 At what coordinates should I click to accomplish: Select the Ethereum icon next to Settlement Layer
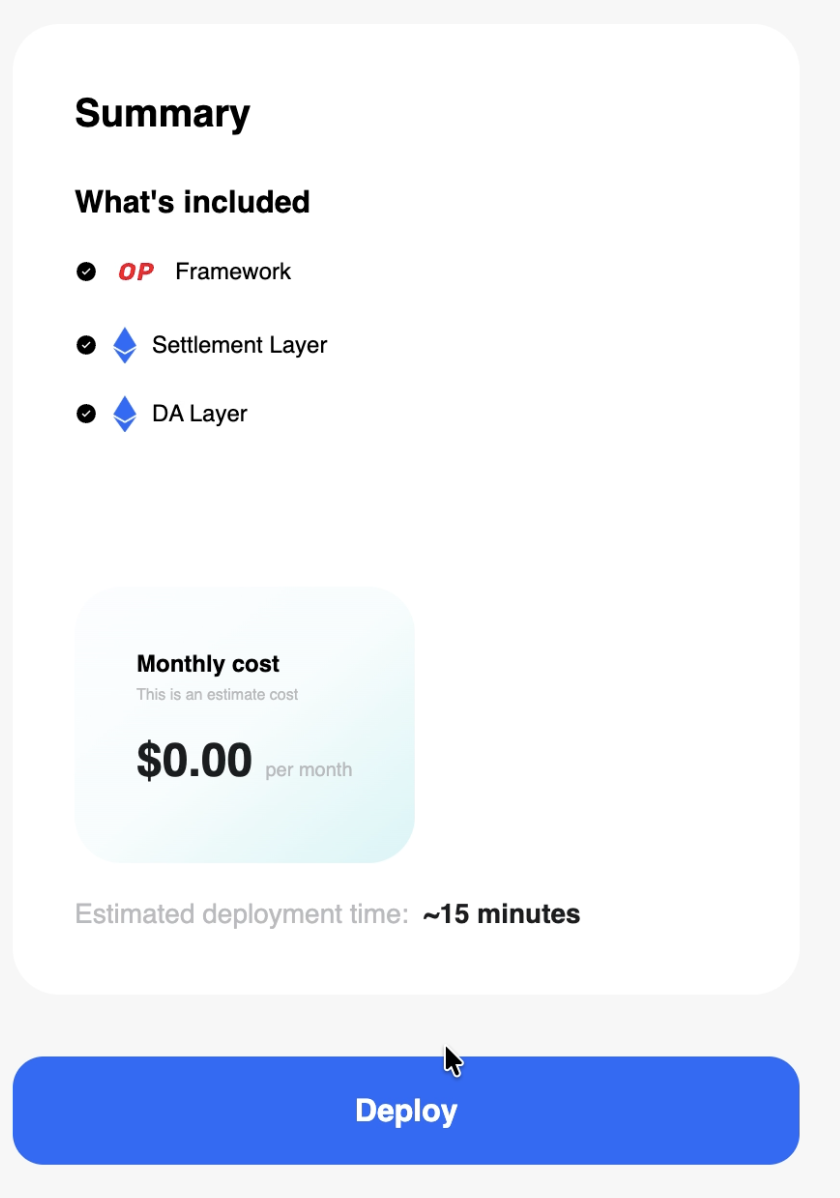click(124, 344)
